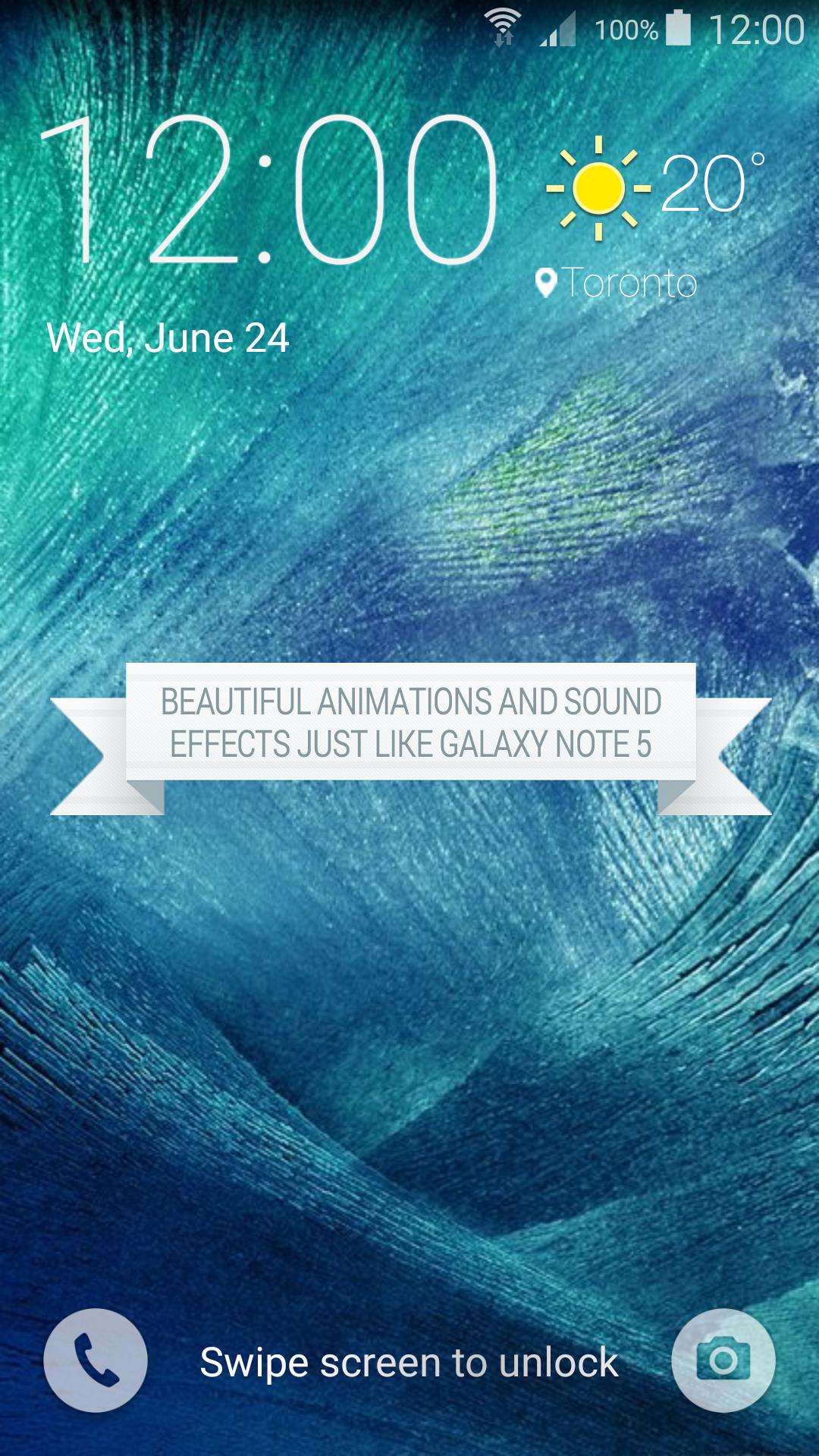Launch the camera shortcut
The image size is (819, 1456).
pyautogui.click(x=723, y=1360)
